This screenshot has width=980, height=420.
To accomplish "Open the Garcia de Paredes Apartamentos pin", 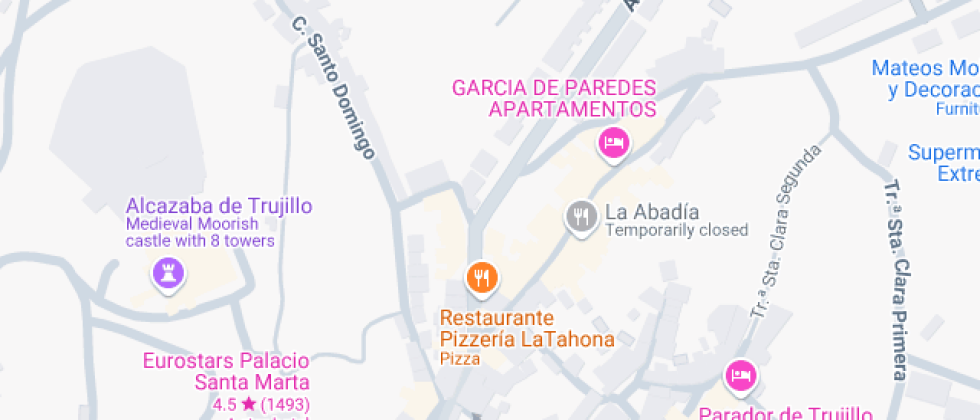I will pos(614,143).
